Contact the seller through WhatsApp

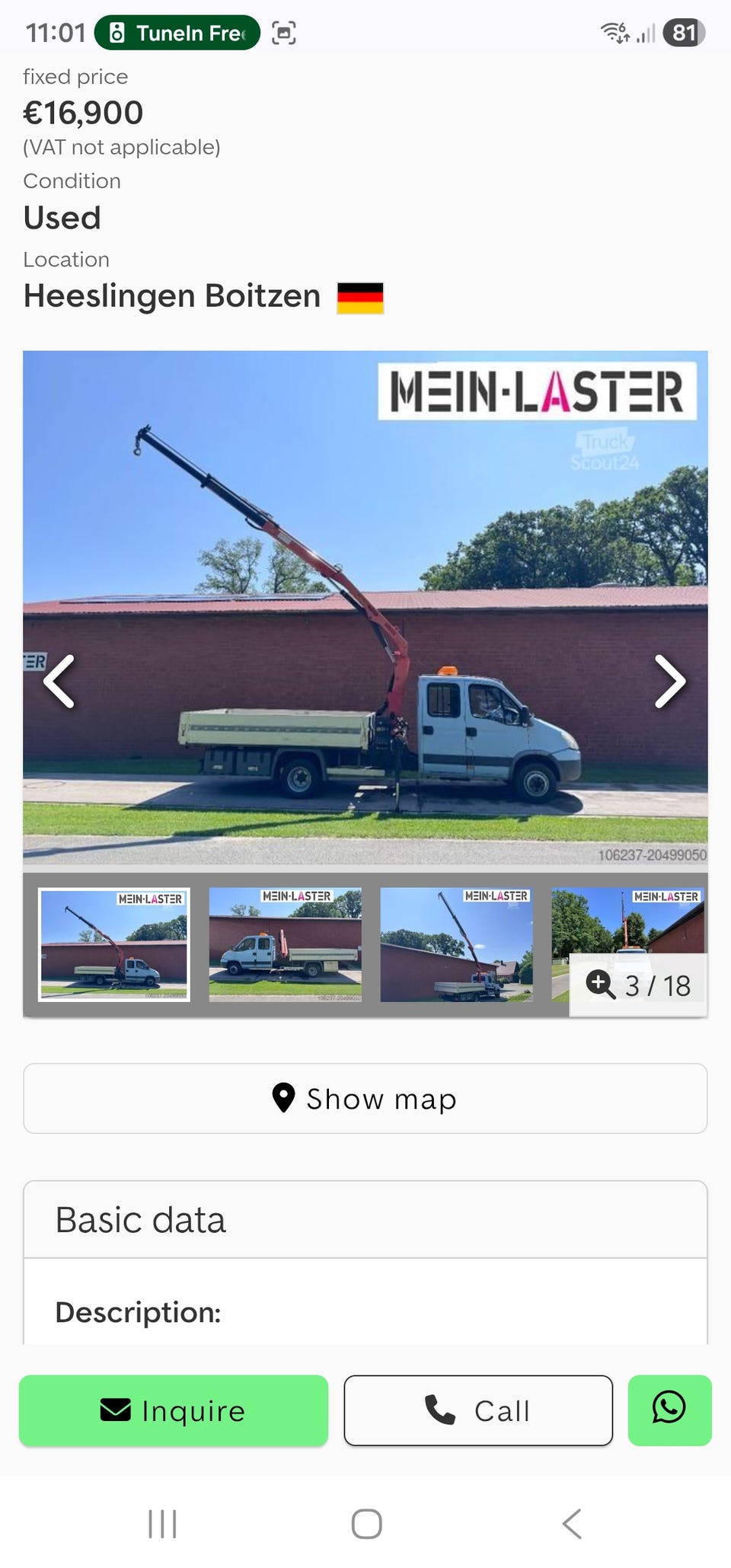pyautogui.click(x=669, y=1410)
